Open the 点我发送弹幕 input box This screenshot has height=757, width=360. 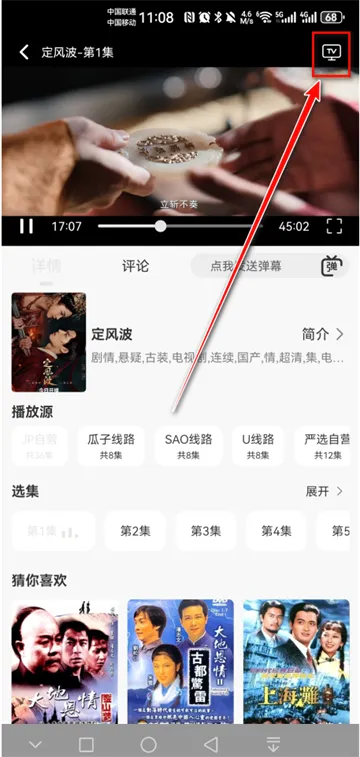pyautogui.click(x=253, y=266)
